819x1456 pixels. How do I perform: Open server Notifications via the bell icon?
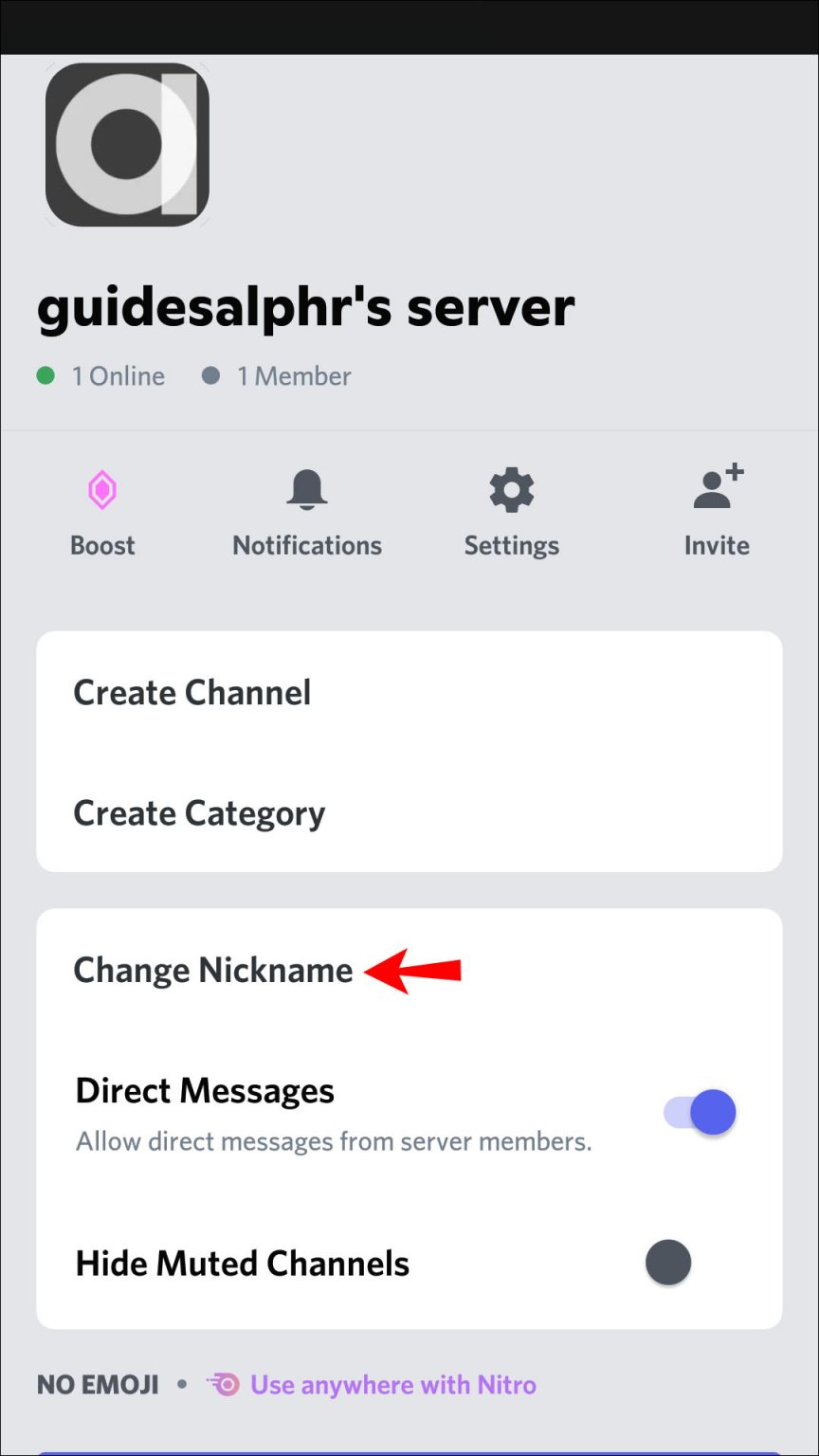306,487
